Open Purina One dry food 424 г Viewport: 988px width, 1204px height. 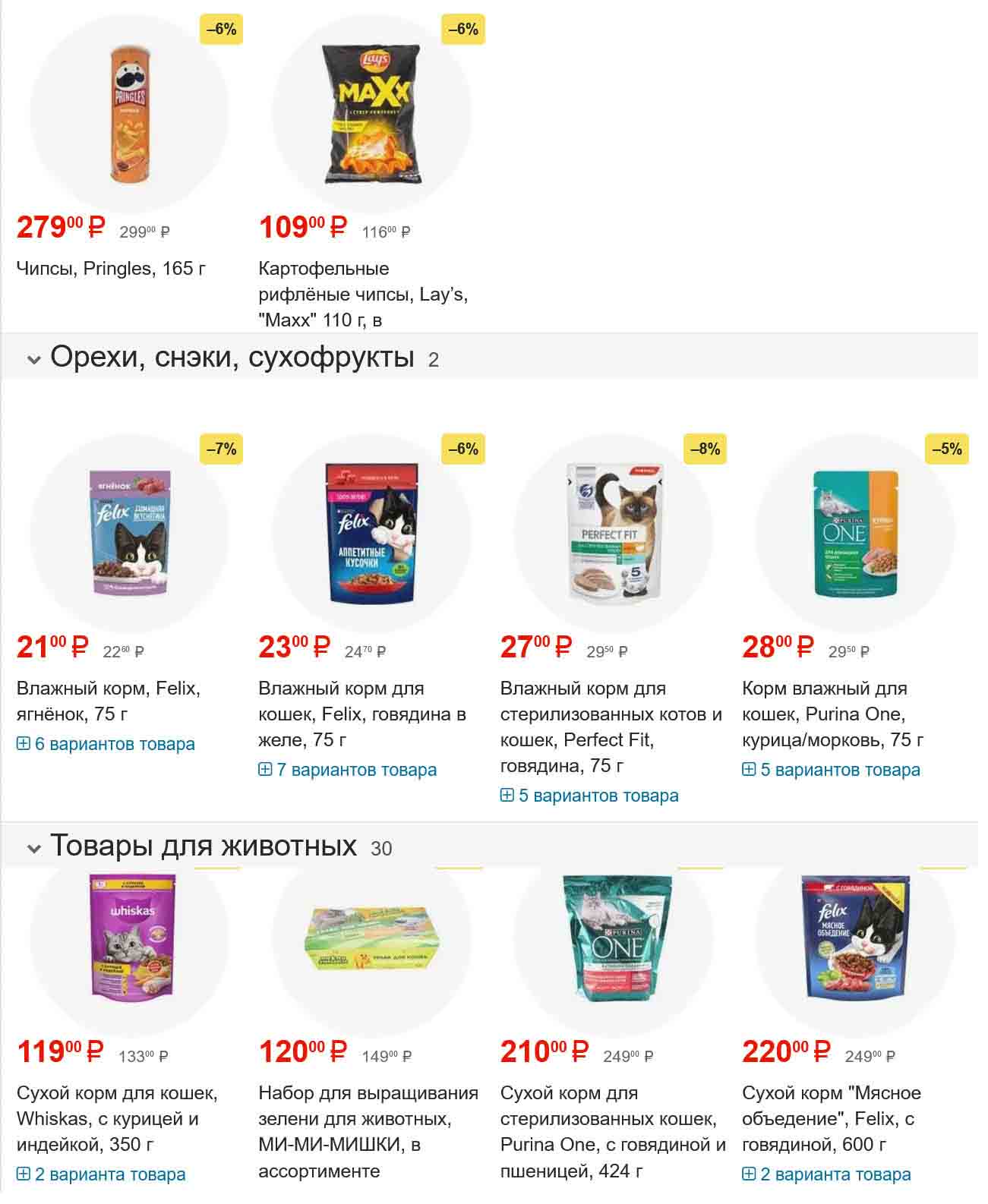click(x=613, y=1131)
